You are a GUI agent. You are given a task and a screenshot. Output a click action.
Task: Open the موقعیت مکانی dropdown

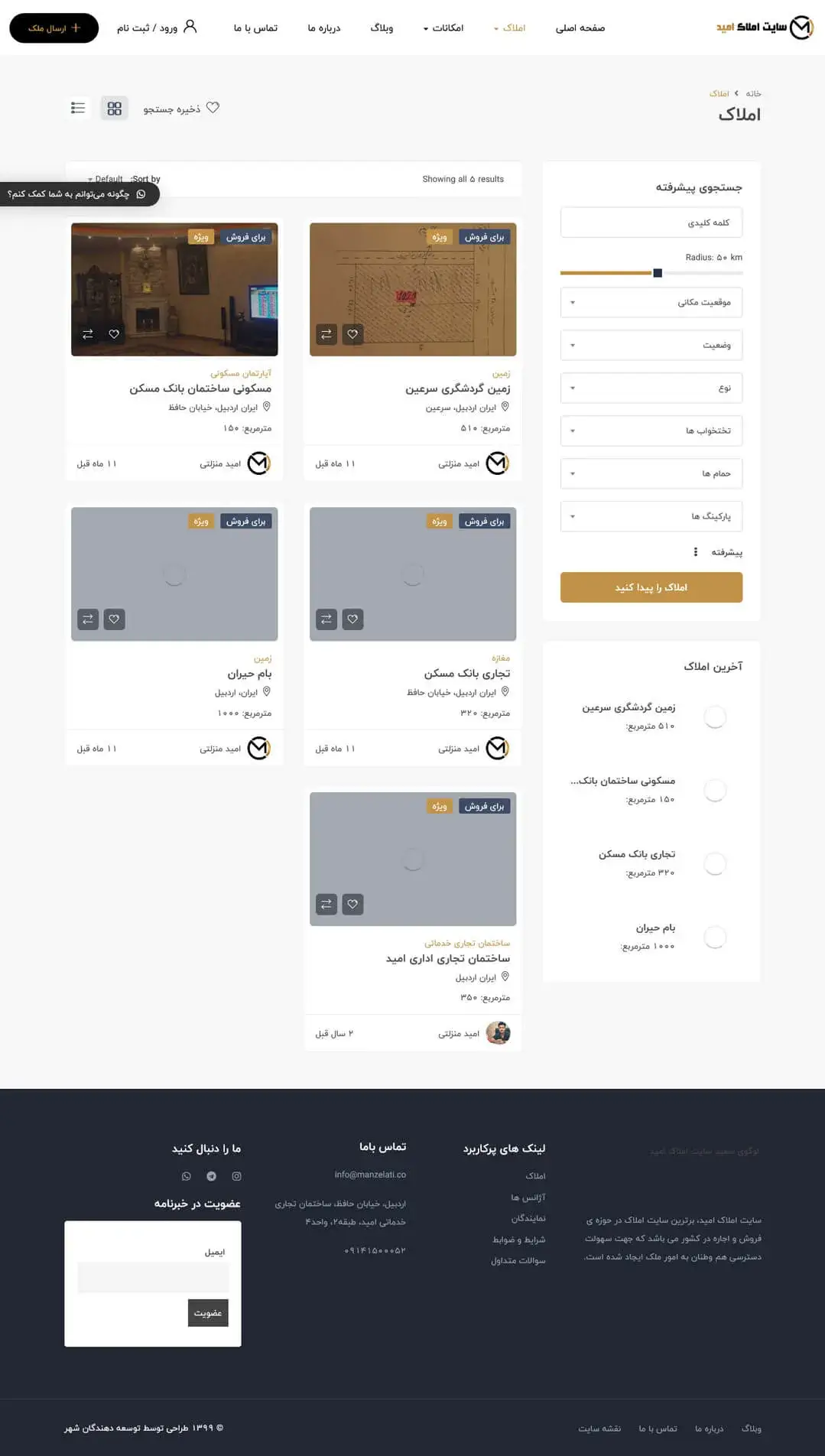coord(651,302)
